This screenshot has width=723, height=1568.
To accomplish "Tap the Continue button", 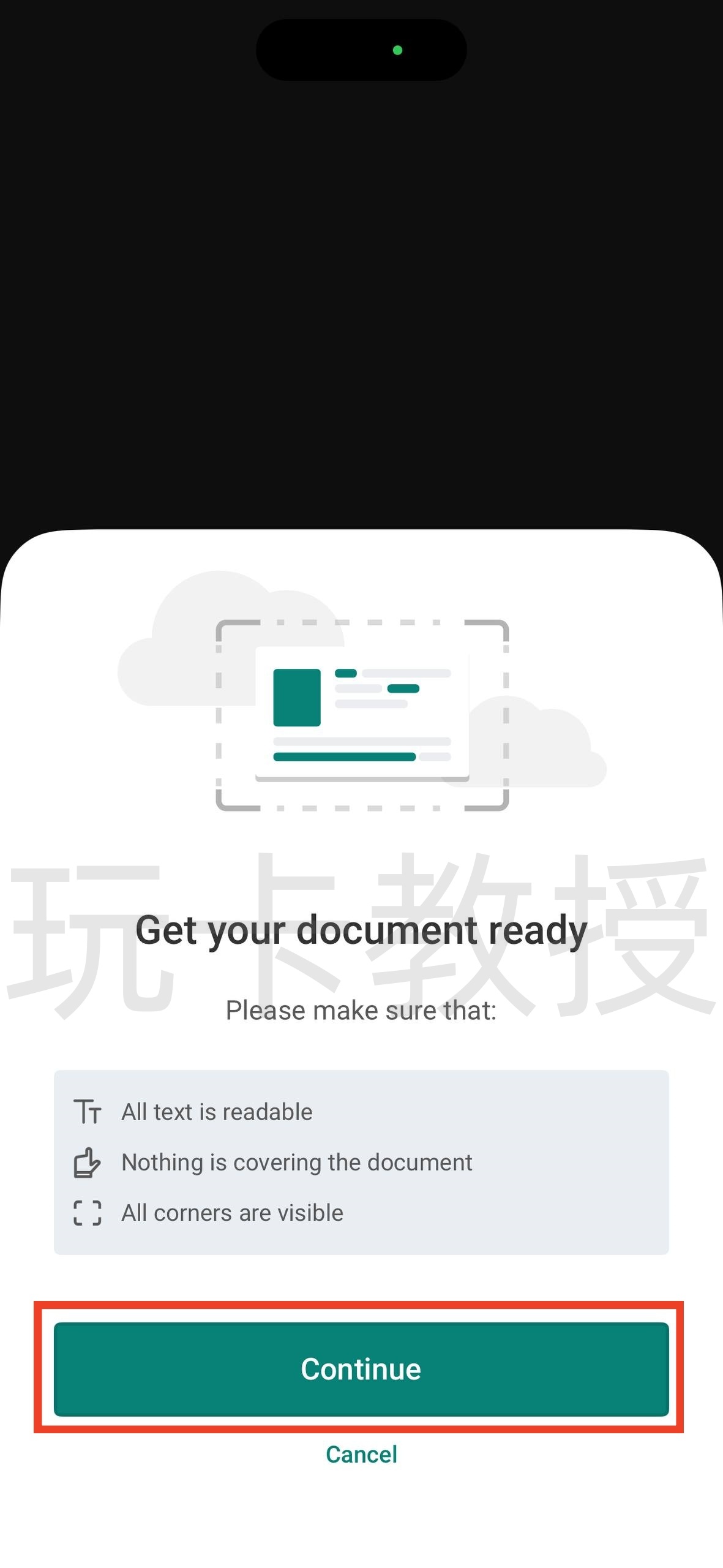I will coord(361,1369).
